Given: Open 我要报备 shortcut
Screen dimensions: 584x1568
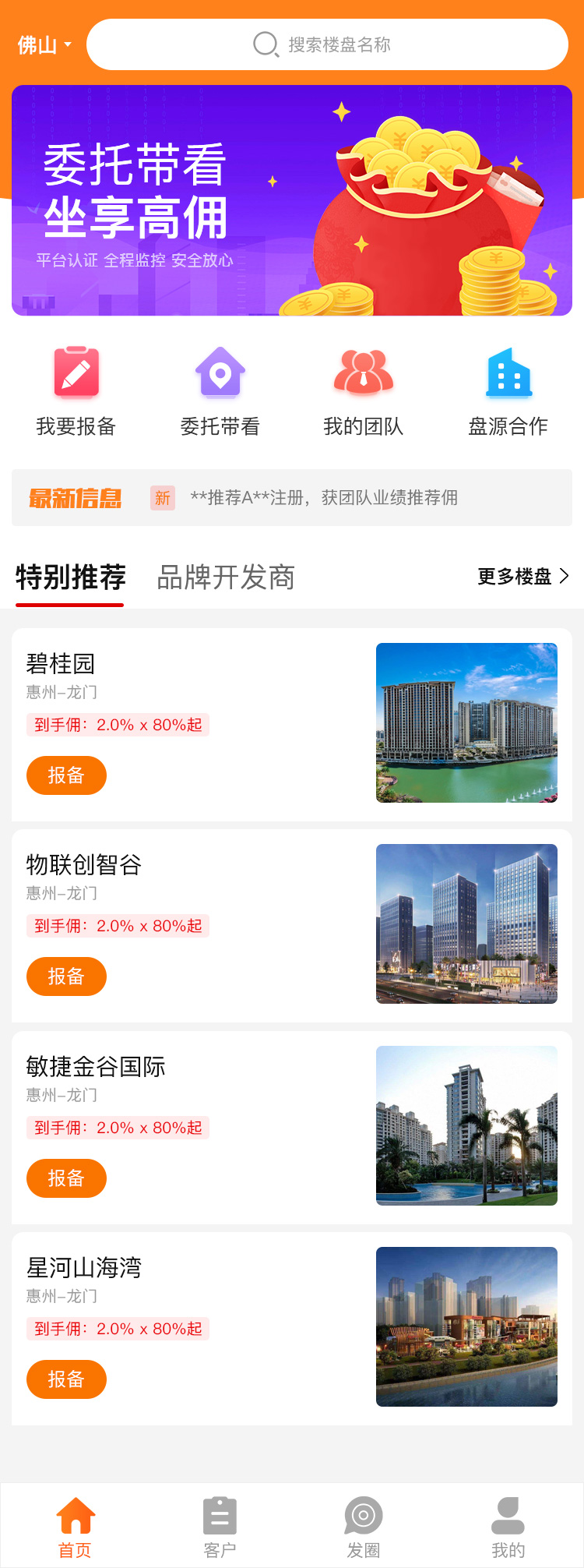Looking at the screenshot, I should pos(76,391).
